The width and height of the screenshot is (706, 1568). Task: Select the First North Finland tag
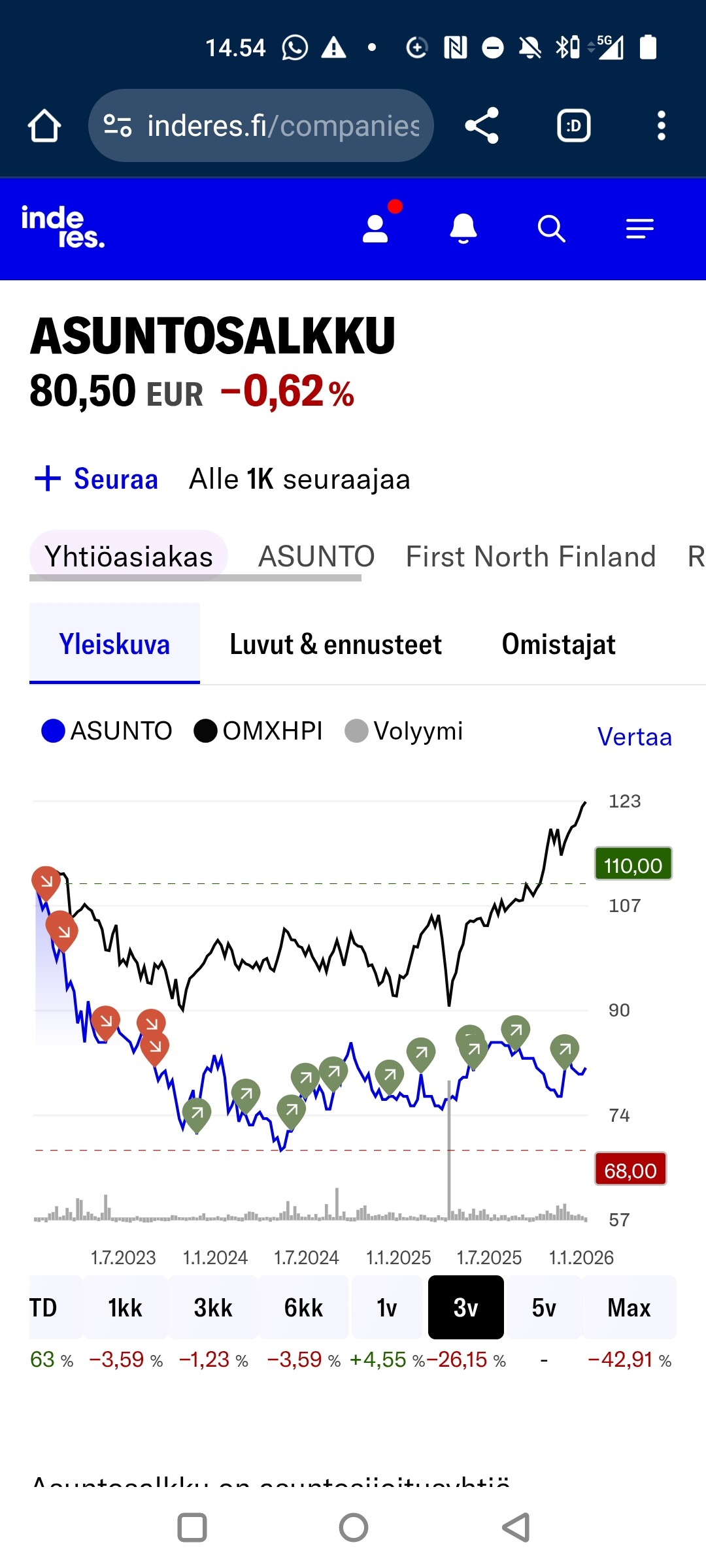530,557
